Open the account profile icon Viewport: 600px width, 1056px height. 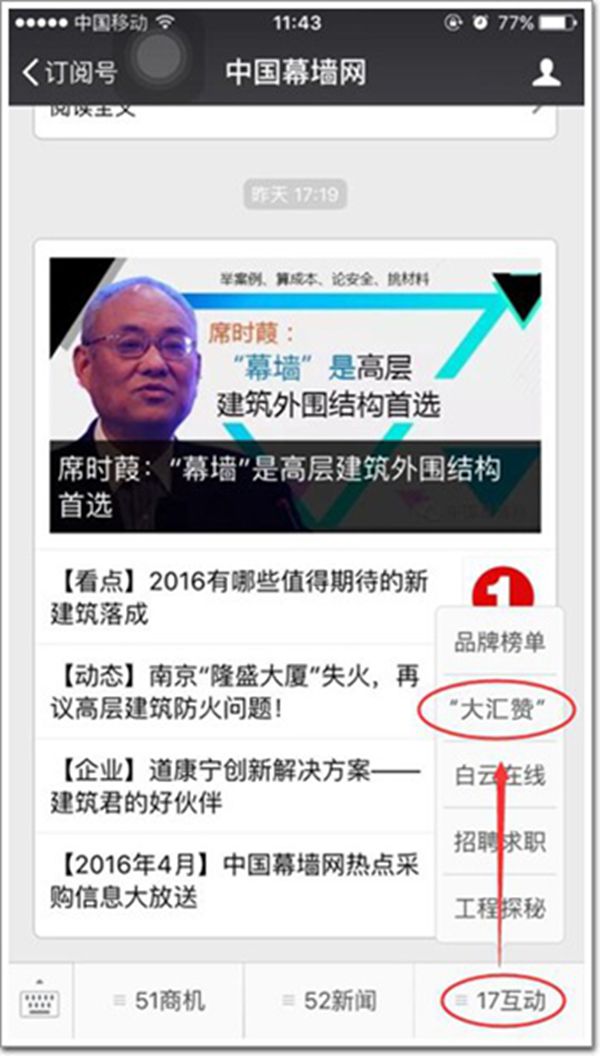(x=546, y=72)
